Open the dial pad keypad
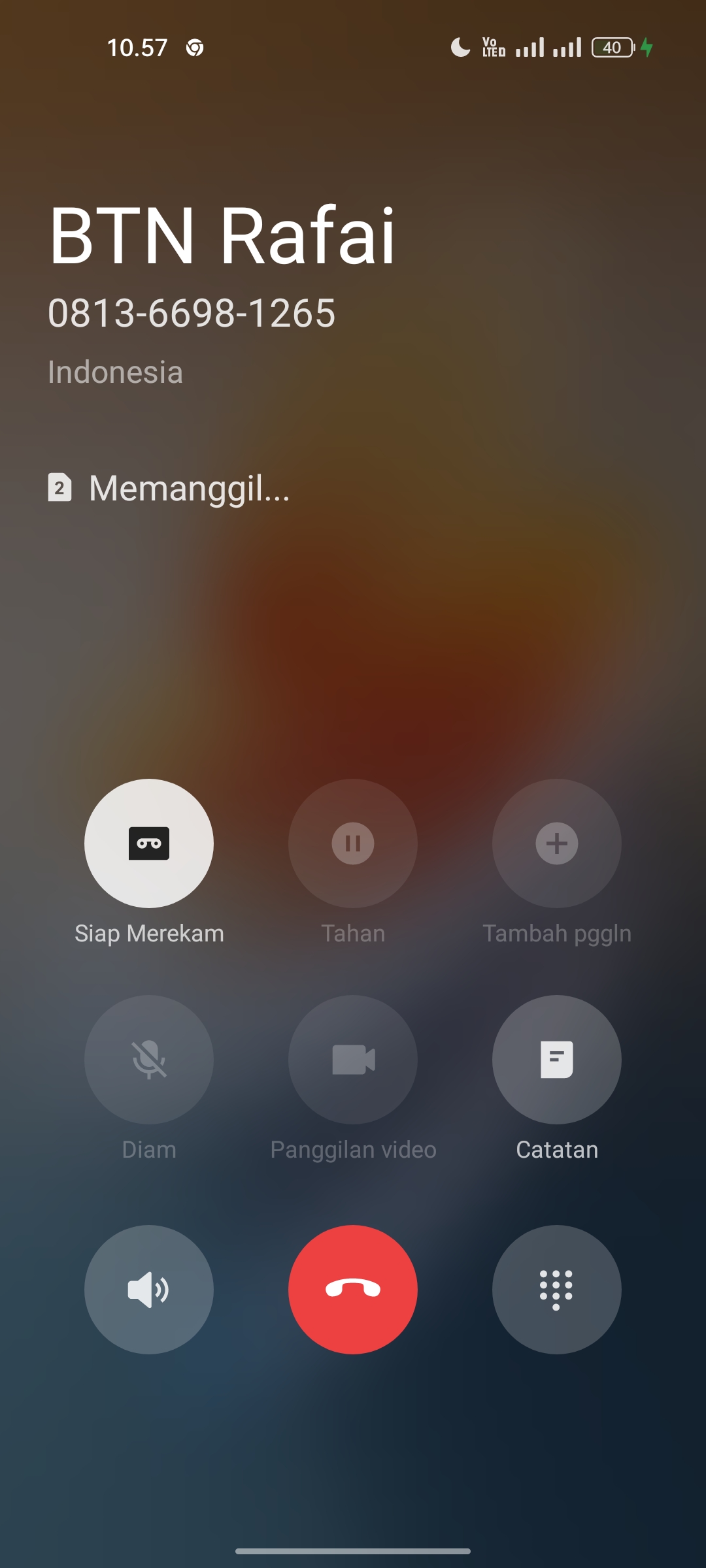This screenshot has width=706, height=1568. (x=557, y=1289)
